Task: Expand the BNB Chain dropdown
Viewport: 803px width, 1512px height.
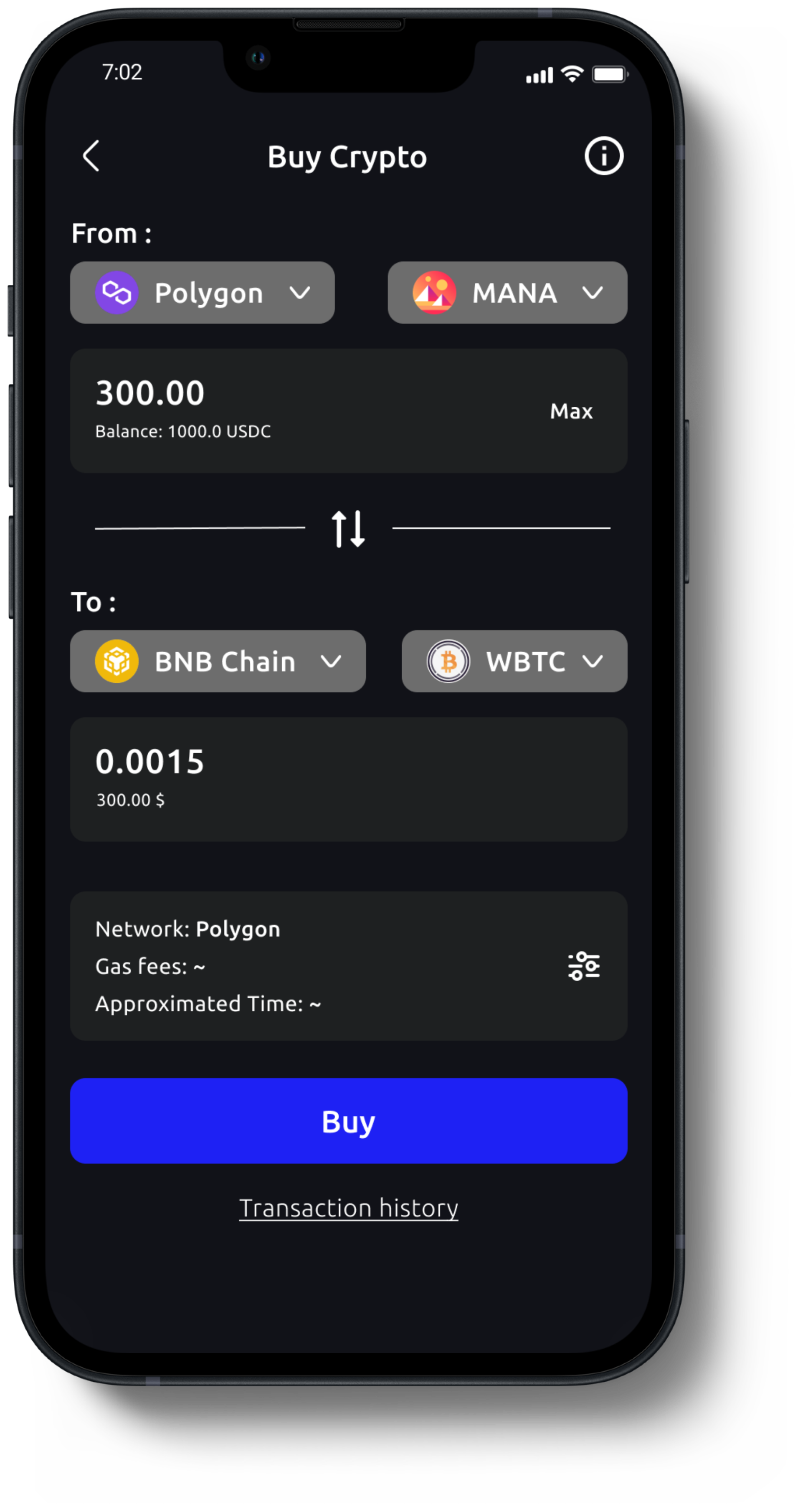Action: 218,661
